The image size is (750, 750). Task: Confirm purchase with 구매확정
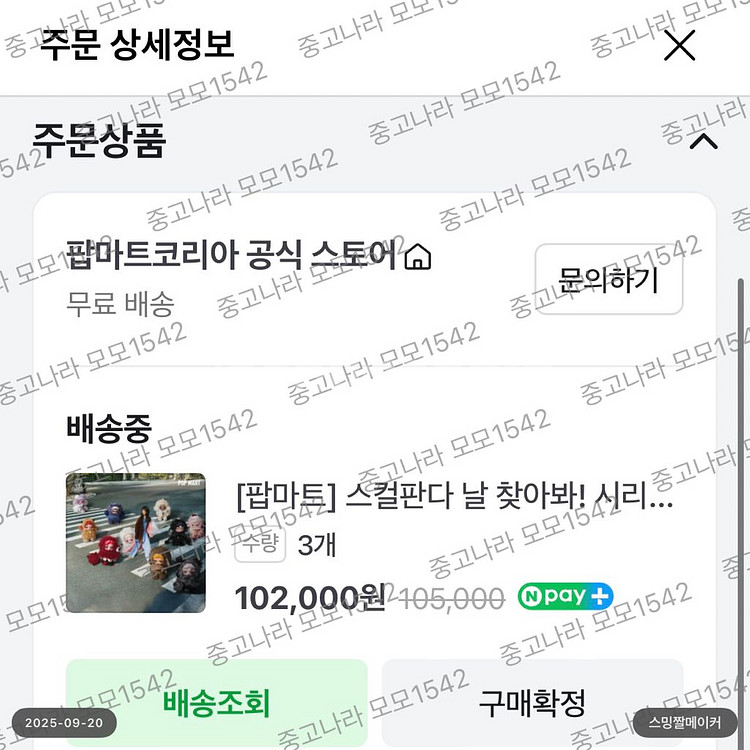coord(532,703)
